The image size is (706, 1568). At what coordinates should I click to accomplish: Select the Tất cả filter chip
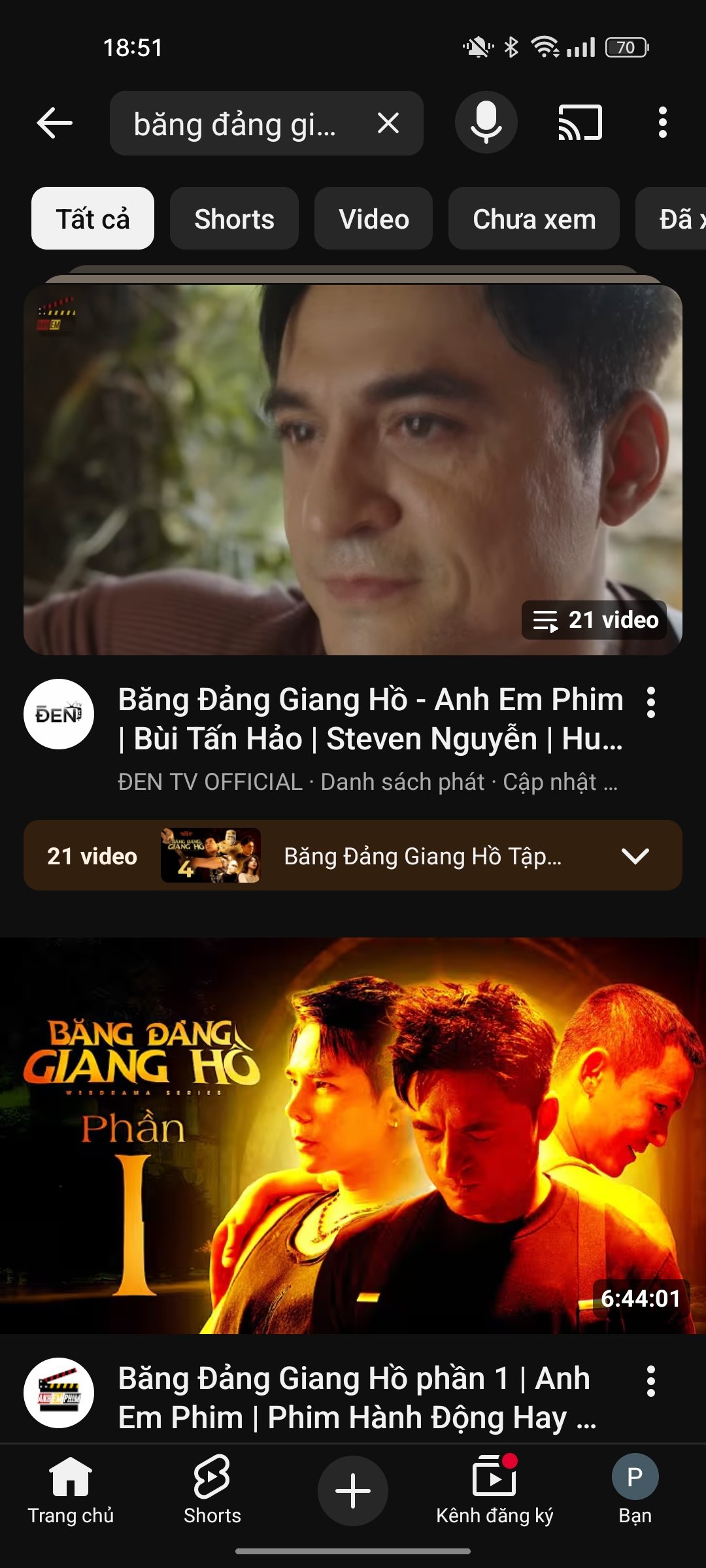tap(93, 219)
